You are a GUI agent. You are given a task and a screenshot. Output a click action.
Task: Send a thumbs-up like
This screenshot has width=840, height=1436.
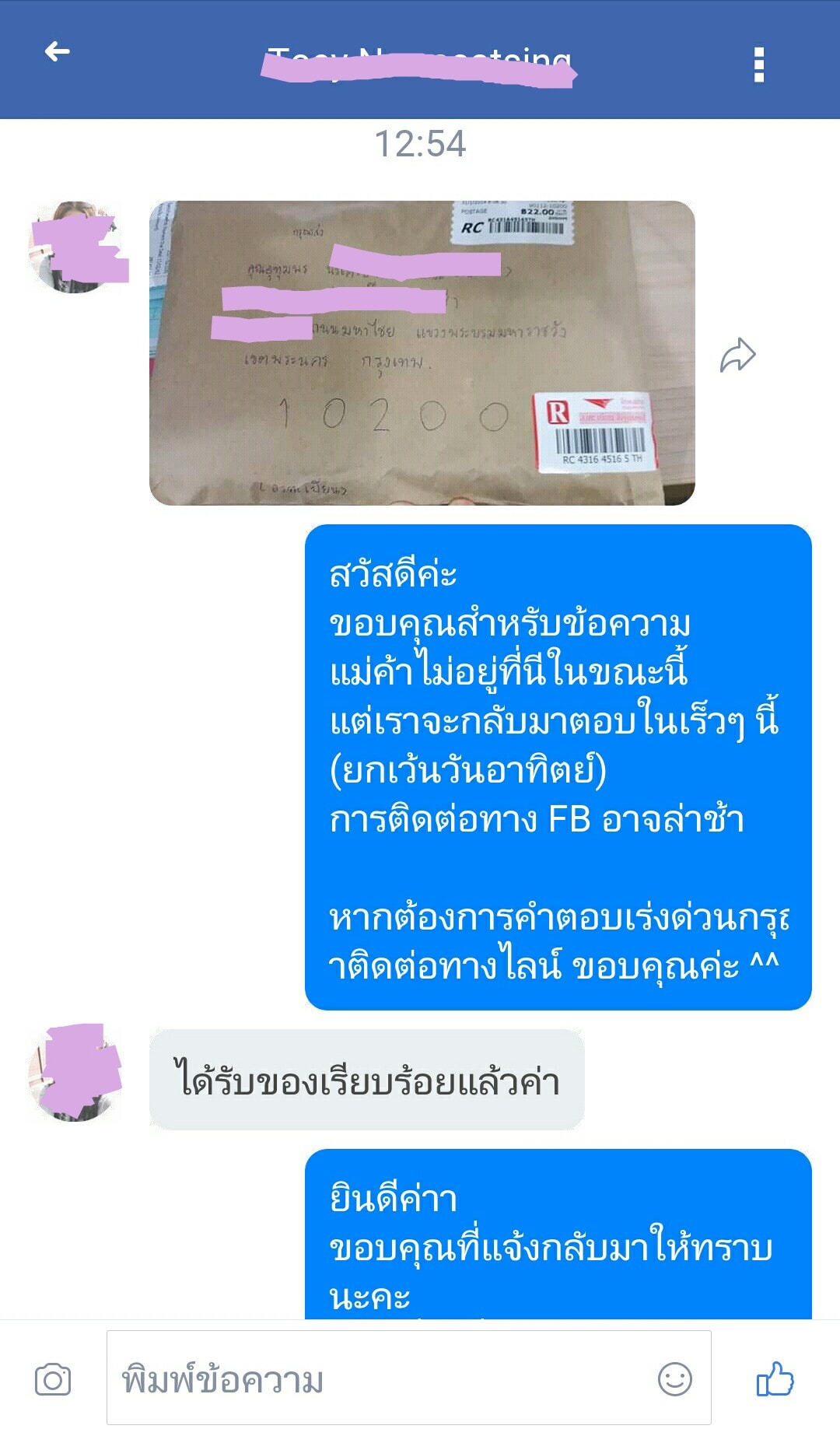pos(775,1379)
